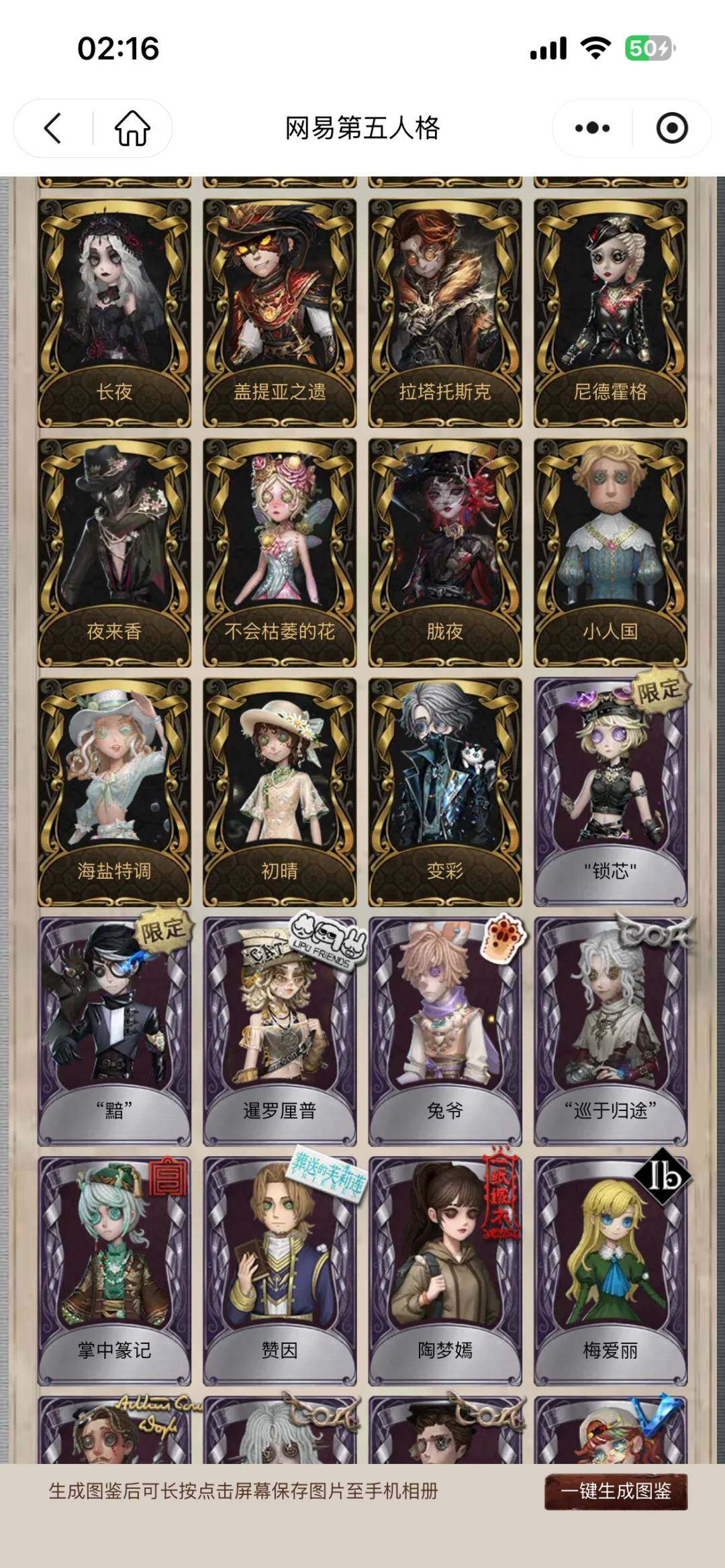Open the 盖提亚之遗 costume card
The width and height of the screenshot is (725, 1568).
click(x=279, y=313)
